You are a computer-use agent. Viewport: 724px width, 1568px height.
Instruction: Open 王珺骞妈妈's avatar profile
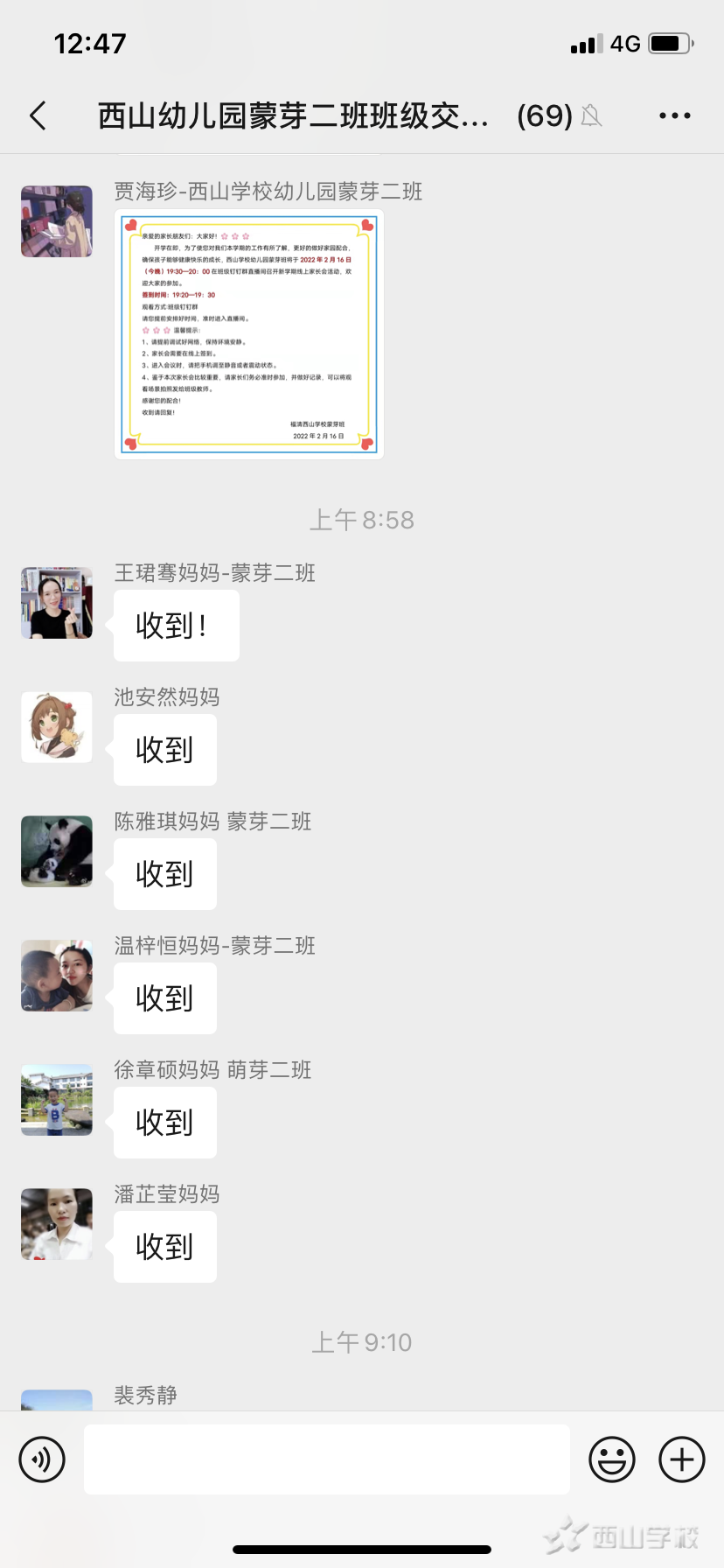click(57, 603)
